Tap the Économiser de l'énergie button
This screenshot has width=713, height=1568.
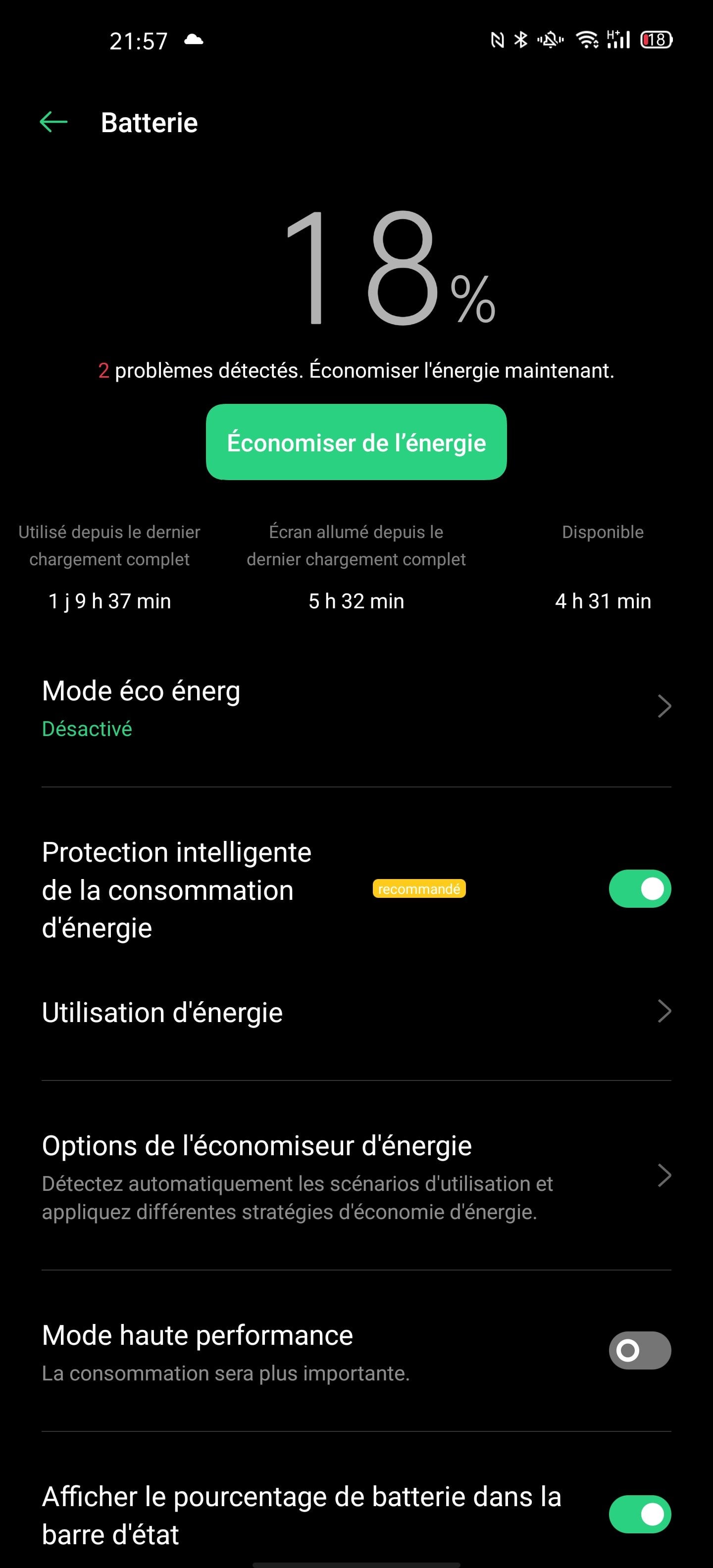point(356,442)
